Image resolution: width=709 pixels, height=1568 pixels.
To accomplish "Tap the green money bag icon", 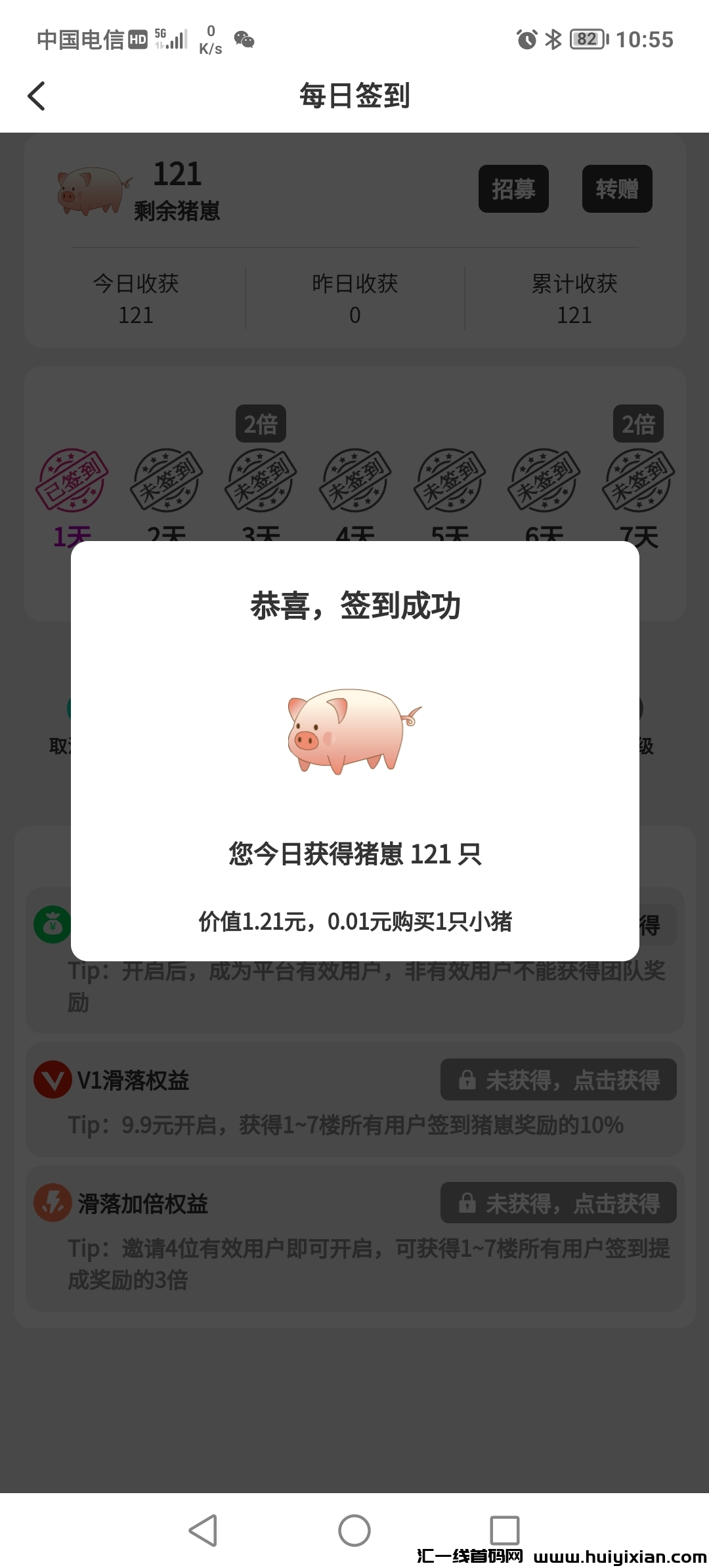I will (x=53, y=924).
